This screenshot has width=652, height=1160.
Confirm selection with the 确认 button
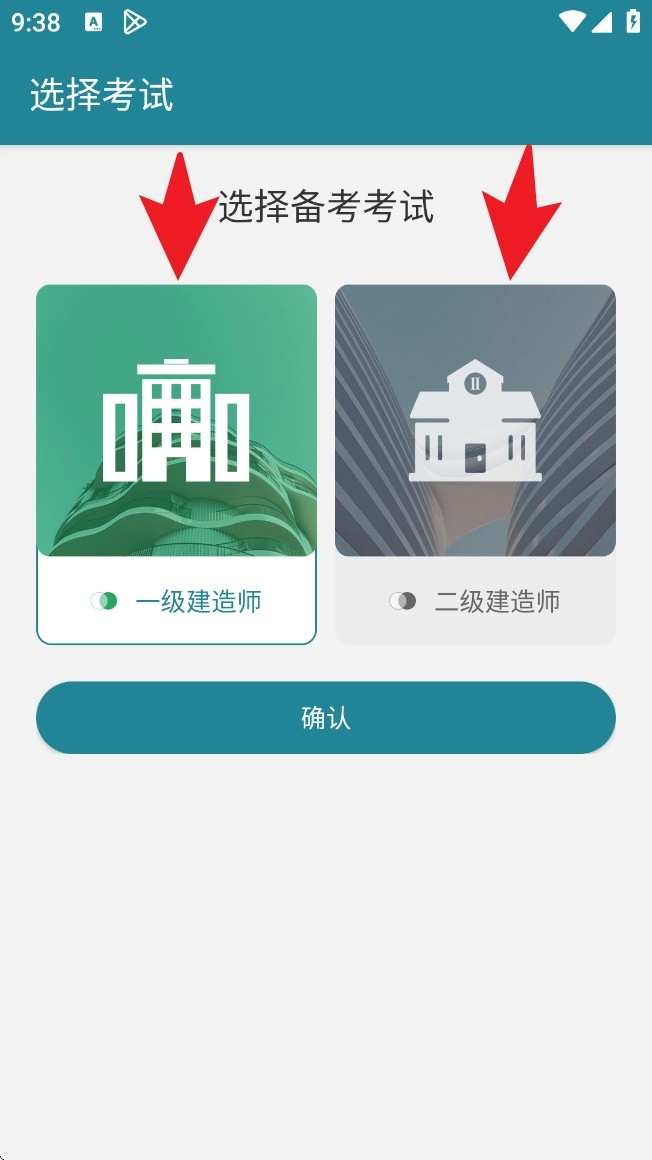[326, 718]
